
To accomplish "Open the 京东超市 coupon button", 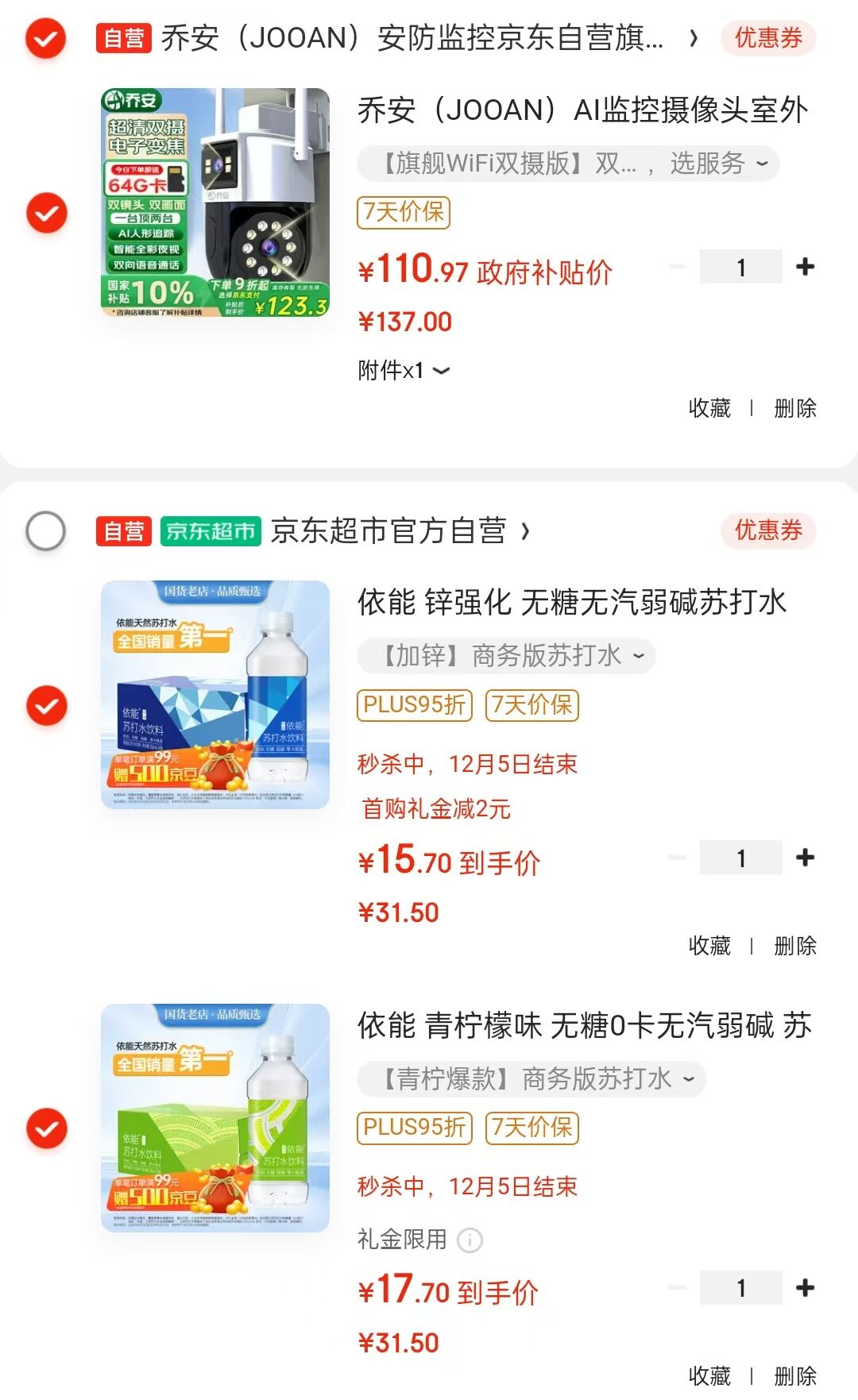I will click(767, 530).
